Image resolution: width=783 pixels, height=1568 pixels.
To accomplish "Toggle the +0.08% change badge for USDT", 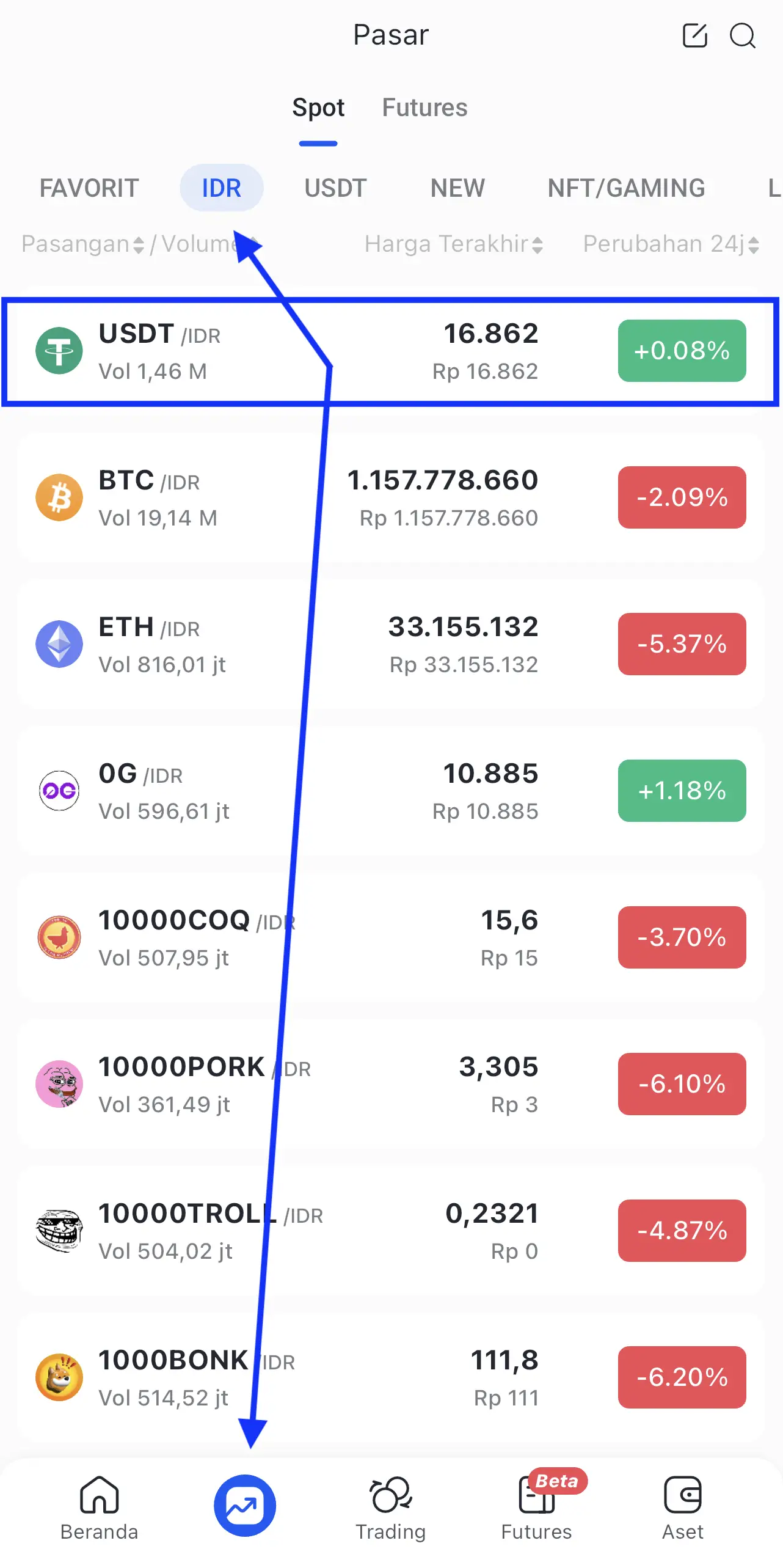I will point(682,351).
